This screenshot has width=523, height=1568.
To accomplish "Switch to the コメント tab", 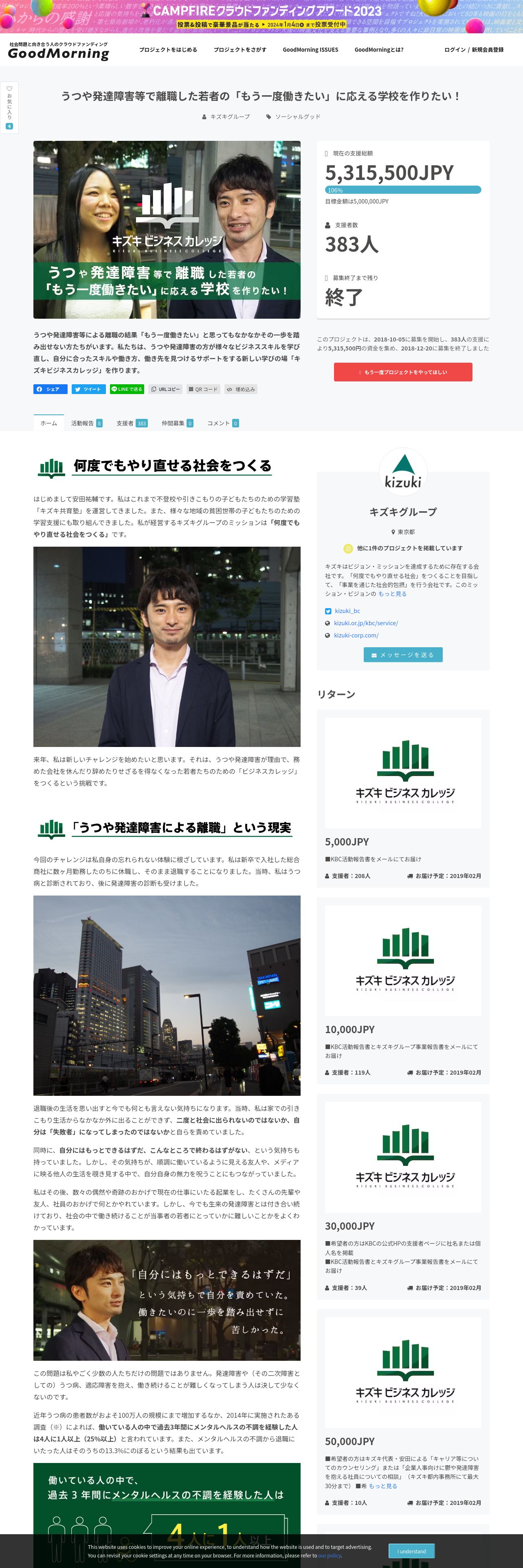I will click(x=222, y=423).
